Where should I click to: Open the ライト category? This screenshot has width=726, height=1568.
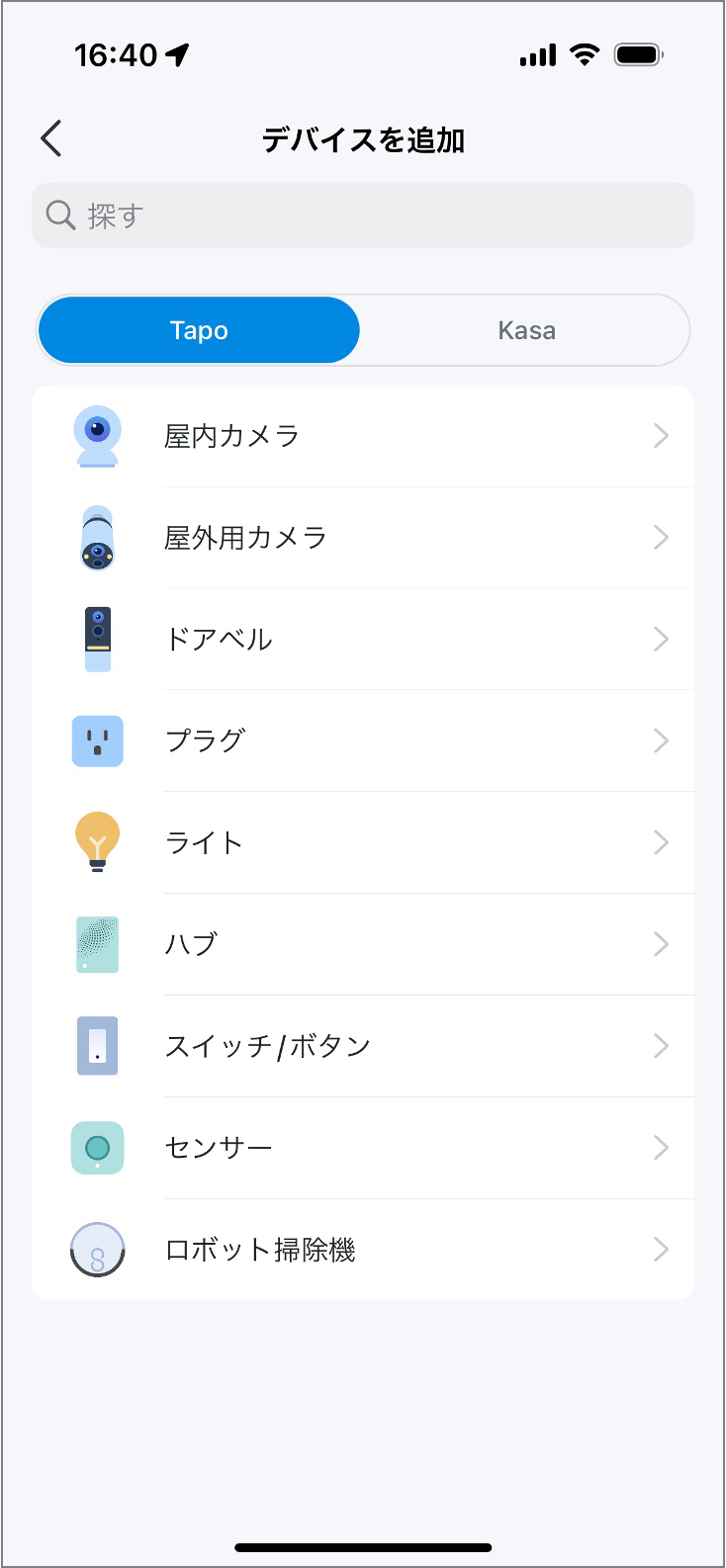(363, 843)
